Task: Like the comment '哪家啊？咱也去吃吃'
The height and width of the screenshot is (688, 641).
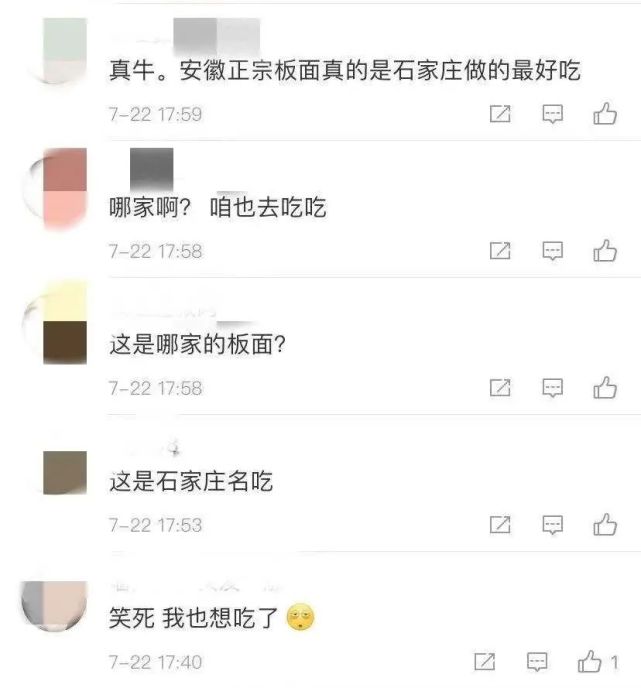Action: 605,251
